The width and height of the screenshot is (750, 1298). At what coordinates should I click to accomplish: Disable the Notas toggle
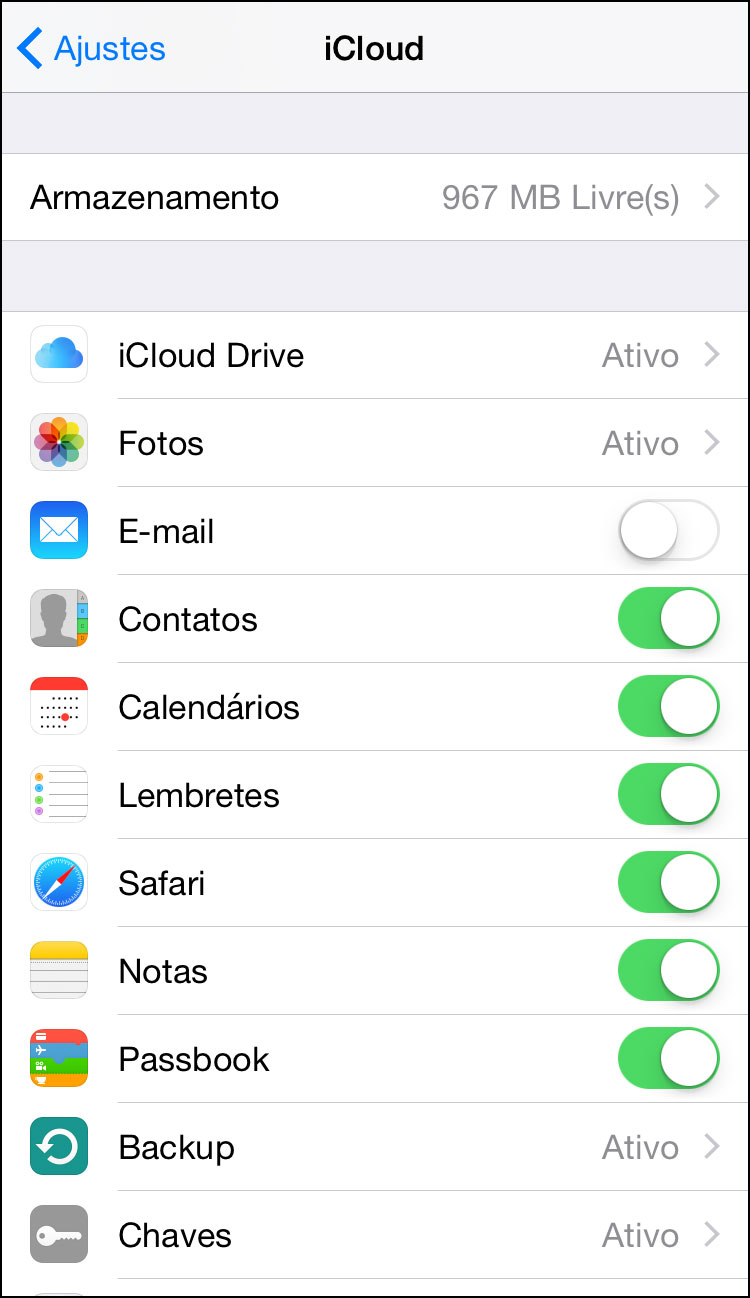point(669,971)
